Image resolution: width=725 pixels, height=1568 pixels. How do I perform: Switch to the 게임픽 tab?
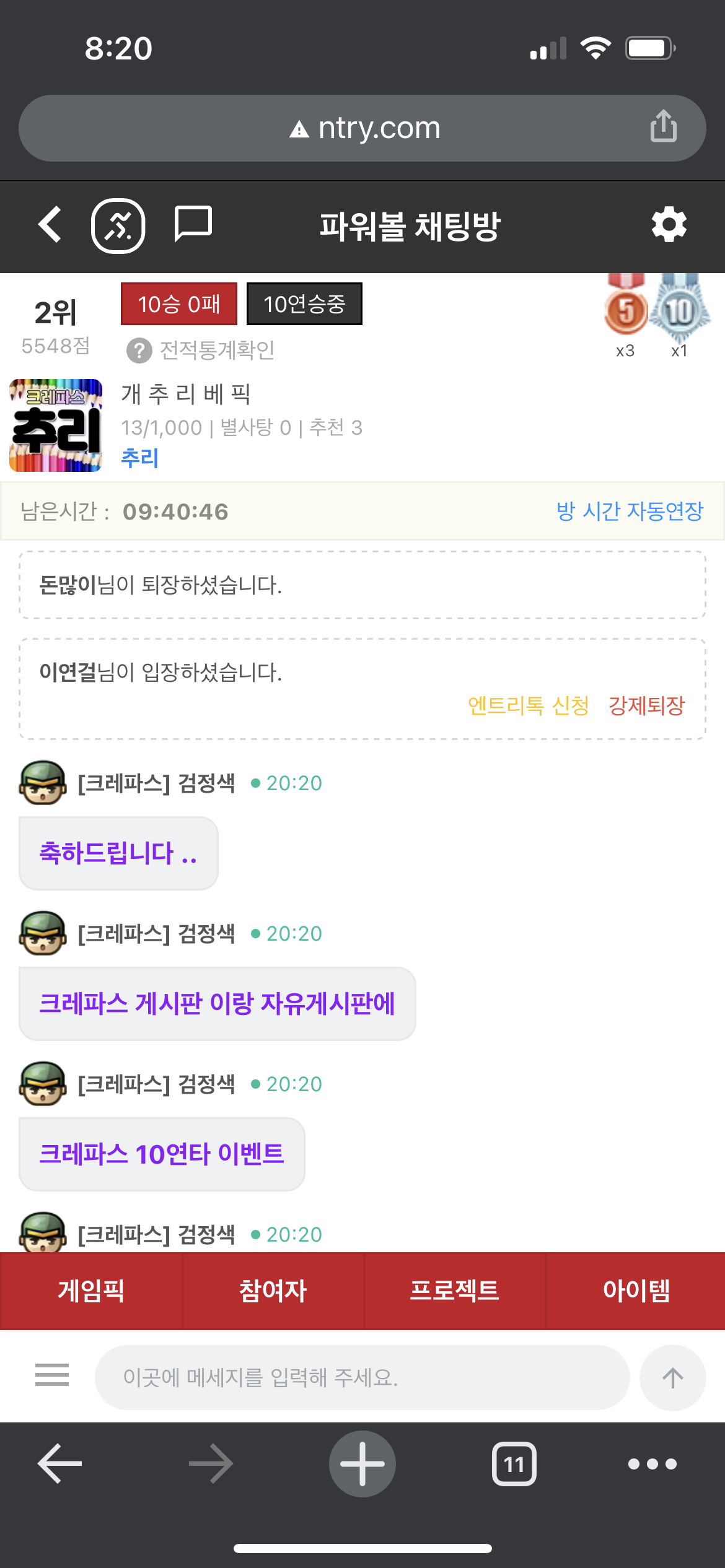pos(91,1291)
